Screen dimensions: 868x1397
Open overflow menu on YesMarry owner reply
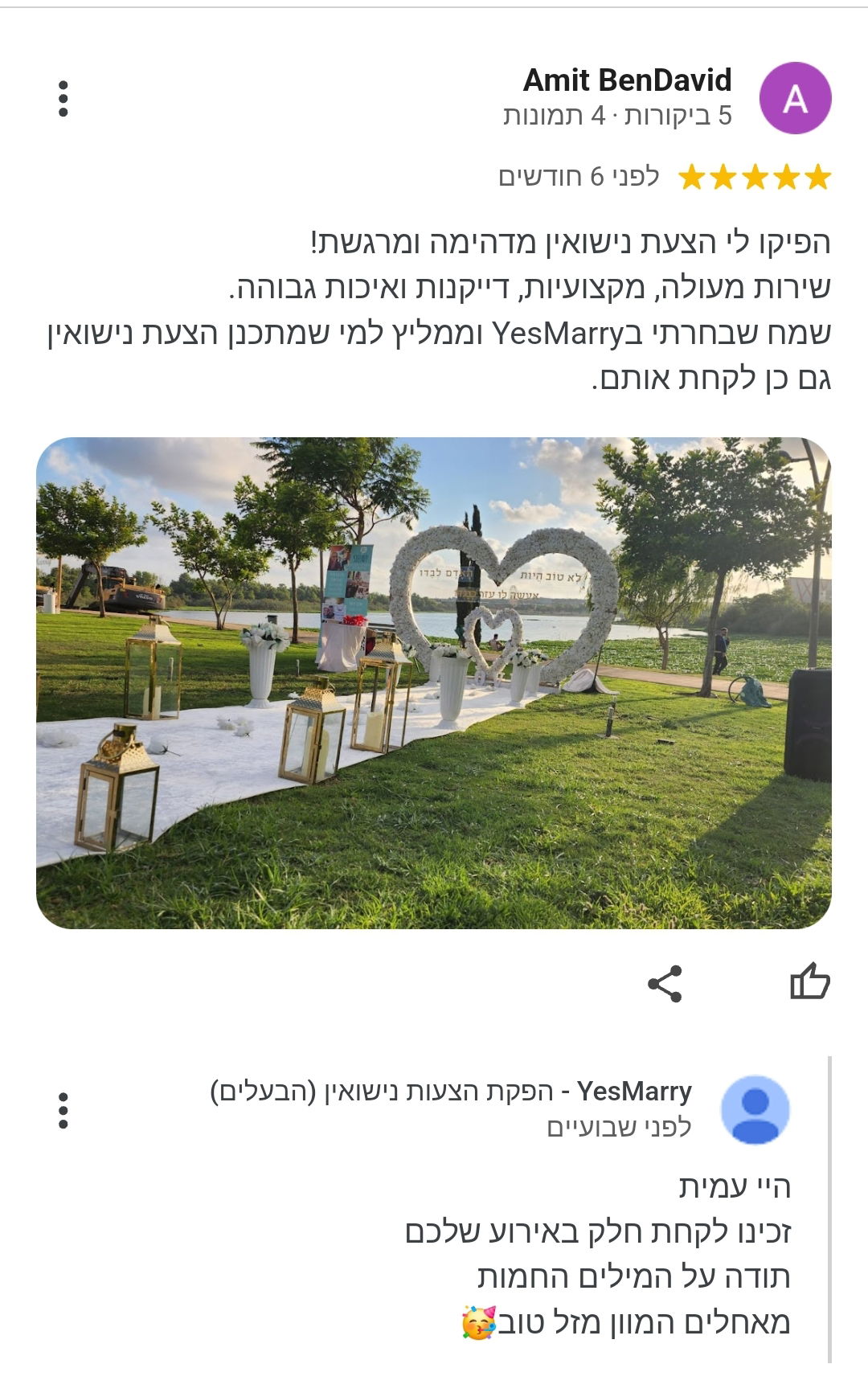point(63,1110)
